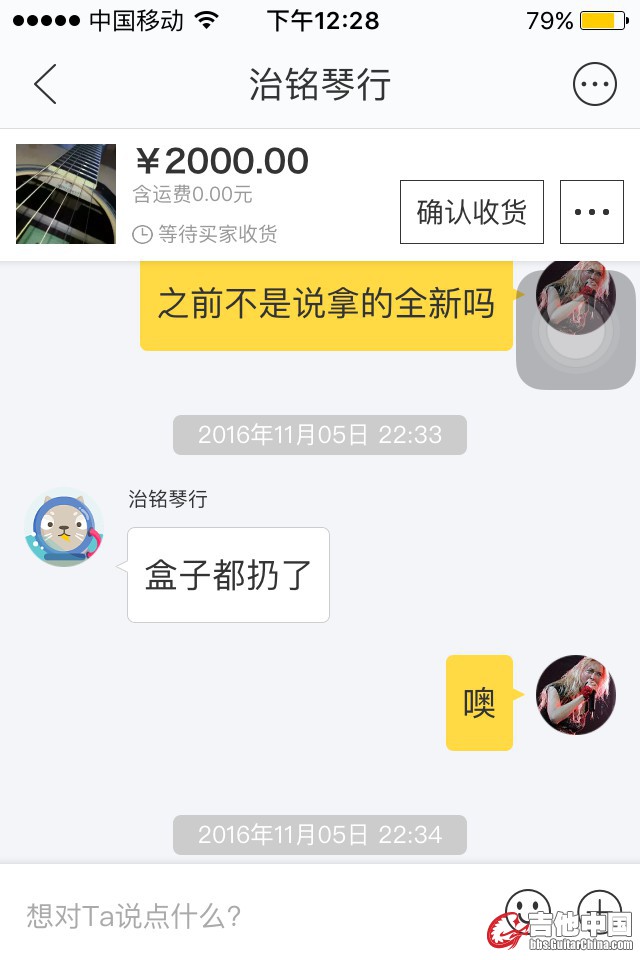This screenshot has height=960, width=640.
Task: Open the guitar product thumbnail
Action: click(x=66, y=194)
